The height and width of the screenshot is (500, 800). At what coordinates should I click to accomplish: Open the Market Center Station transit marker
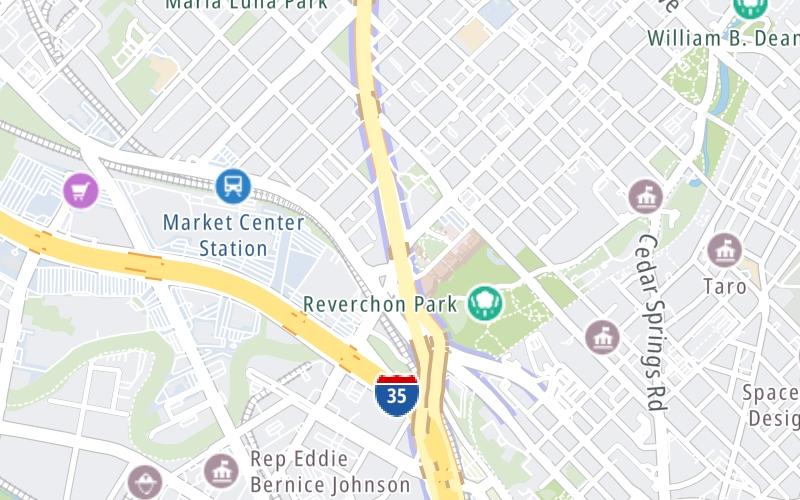coord(232,185)
